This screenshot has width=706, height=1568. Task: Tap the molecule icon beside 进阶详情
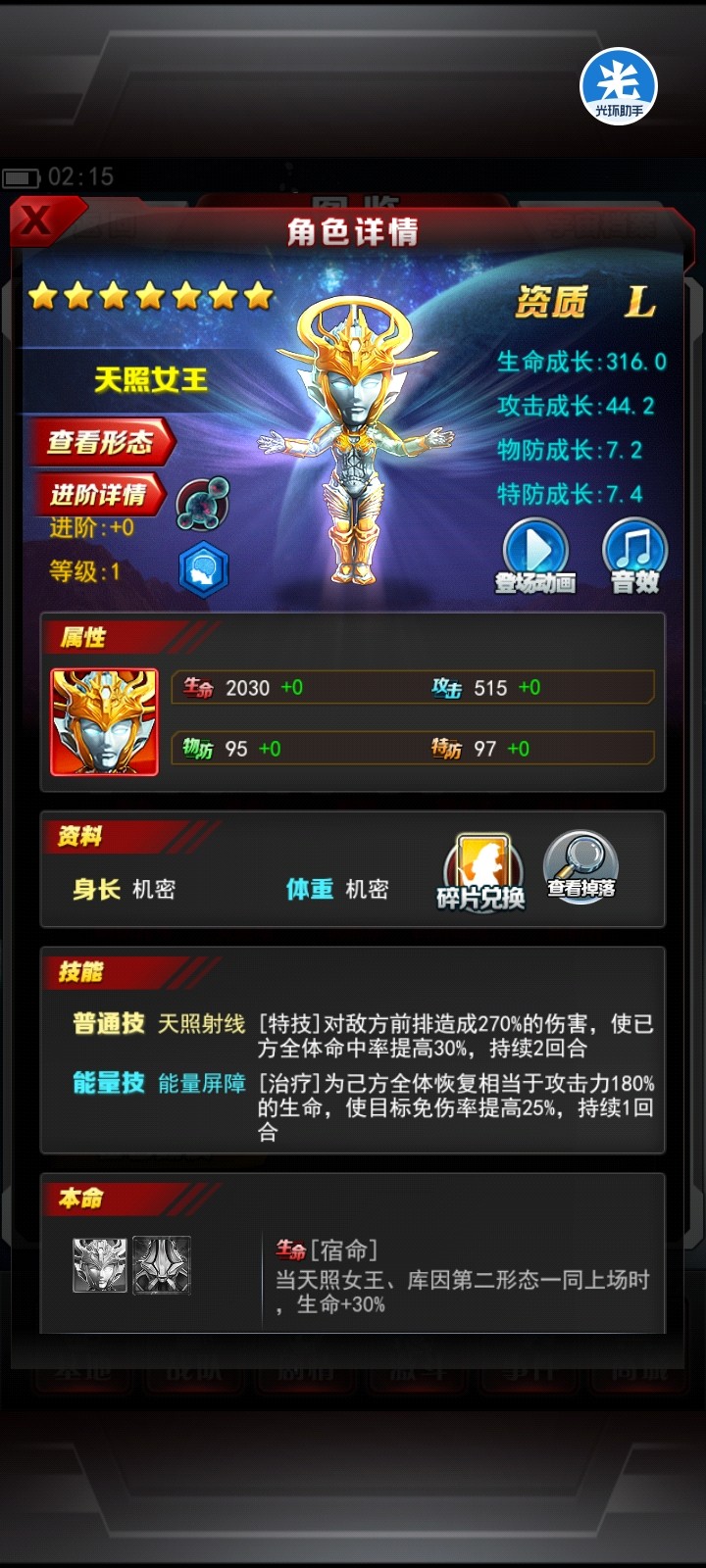tap(202, 502)
